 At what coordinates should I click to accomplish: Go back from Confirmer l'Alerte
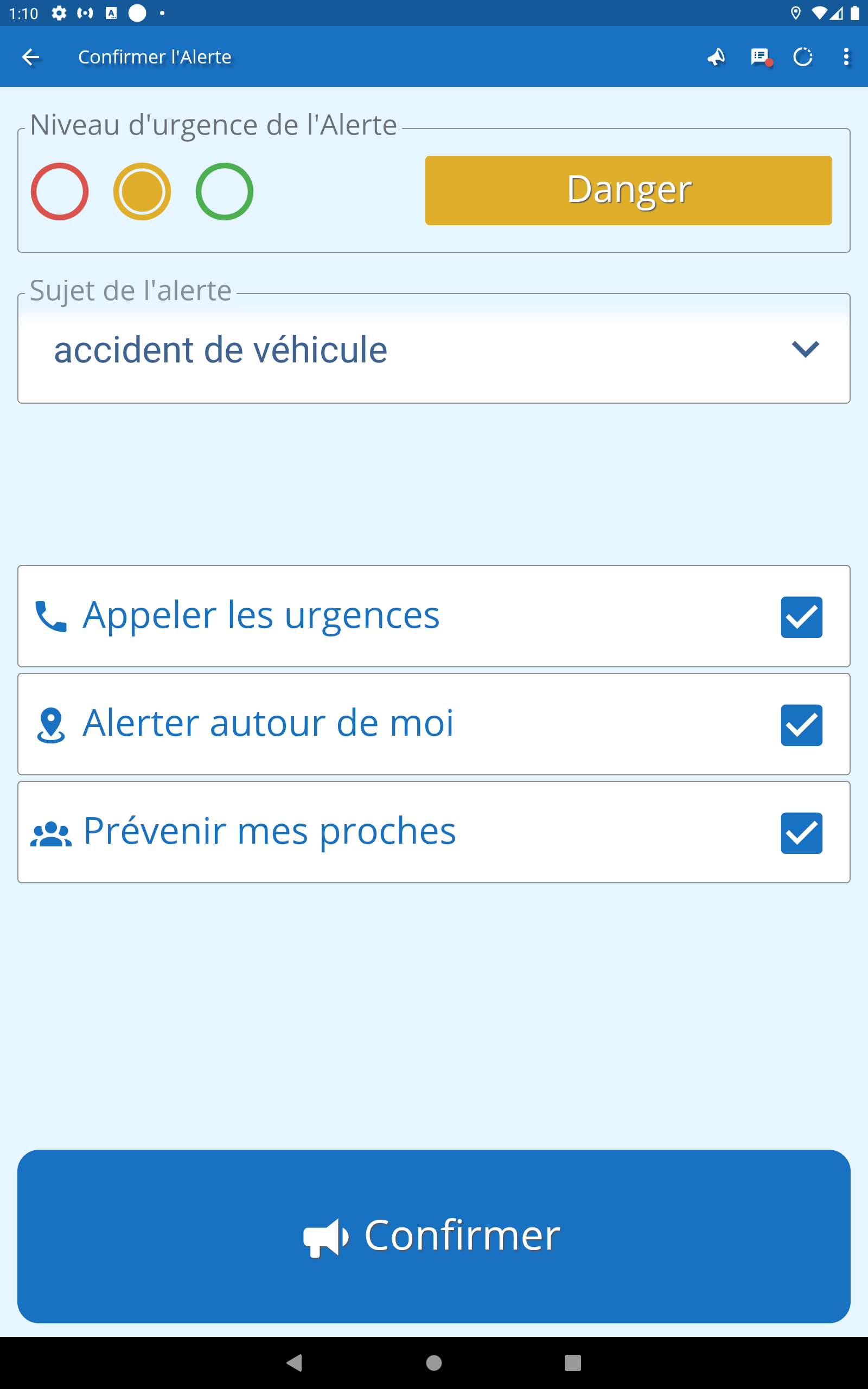pos(30,57)
